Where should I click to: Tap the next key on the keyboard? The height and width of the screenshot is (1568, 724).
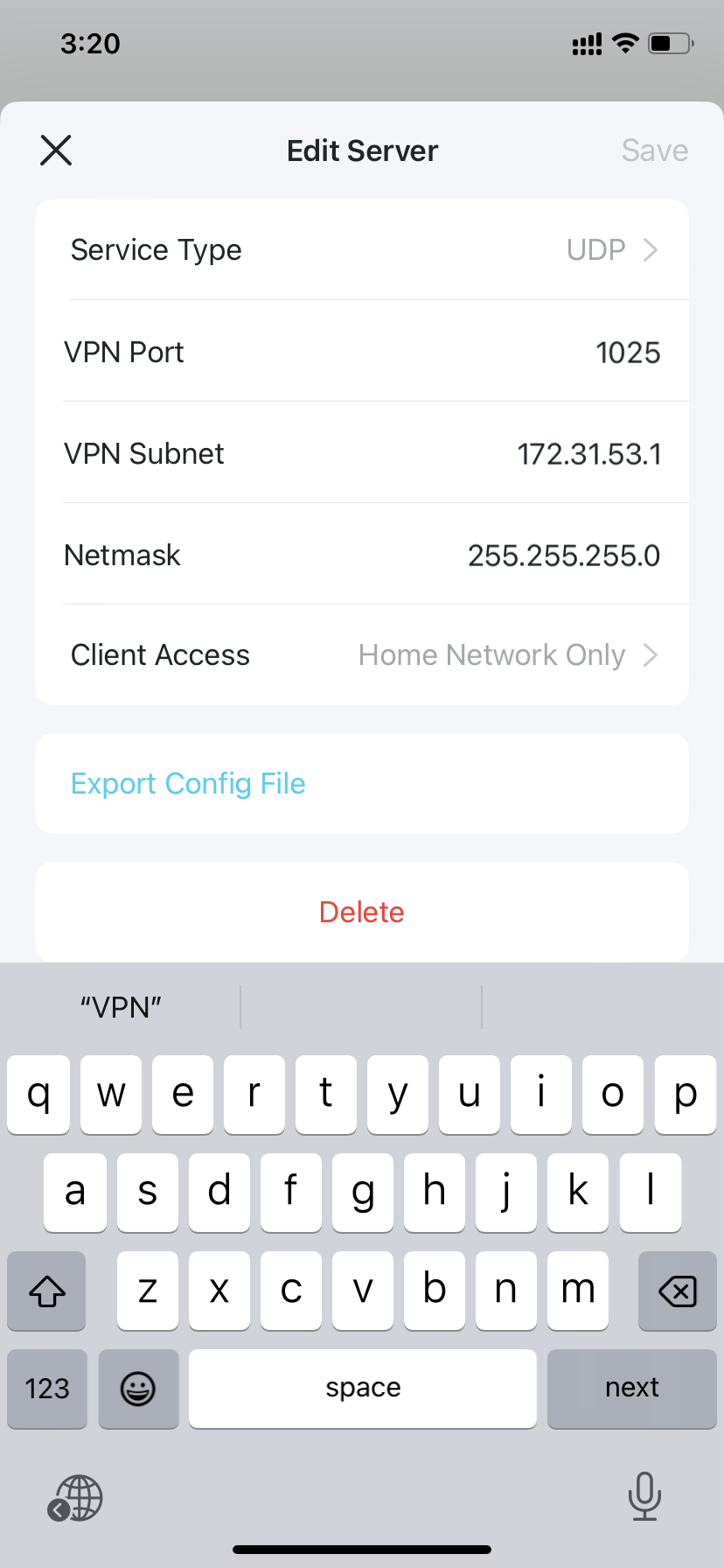(631, 1388)
